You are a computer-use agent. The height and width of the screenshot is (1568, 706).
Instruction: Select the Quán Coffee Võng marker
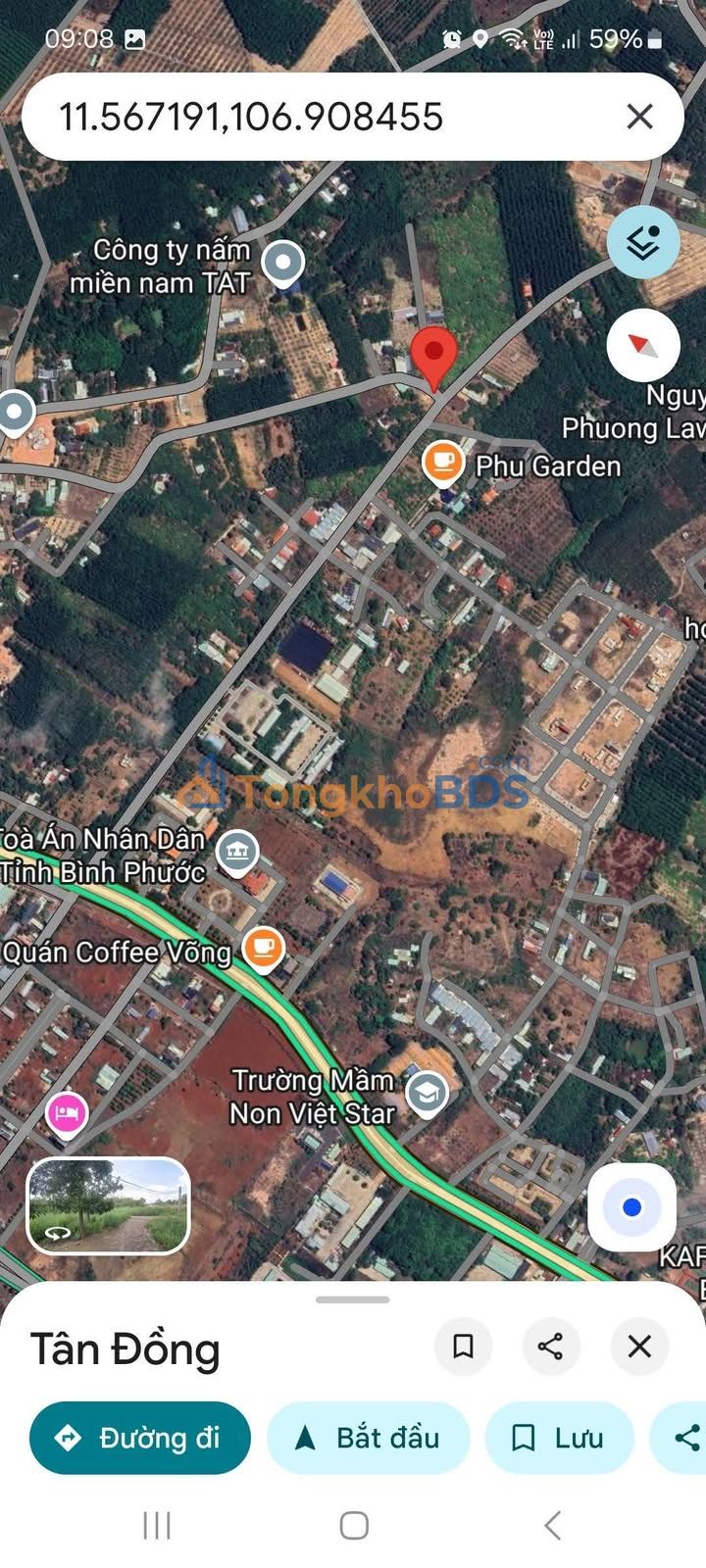point(263,948)
